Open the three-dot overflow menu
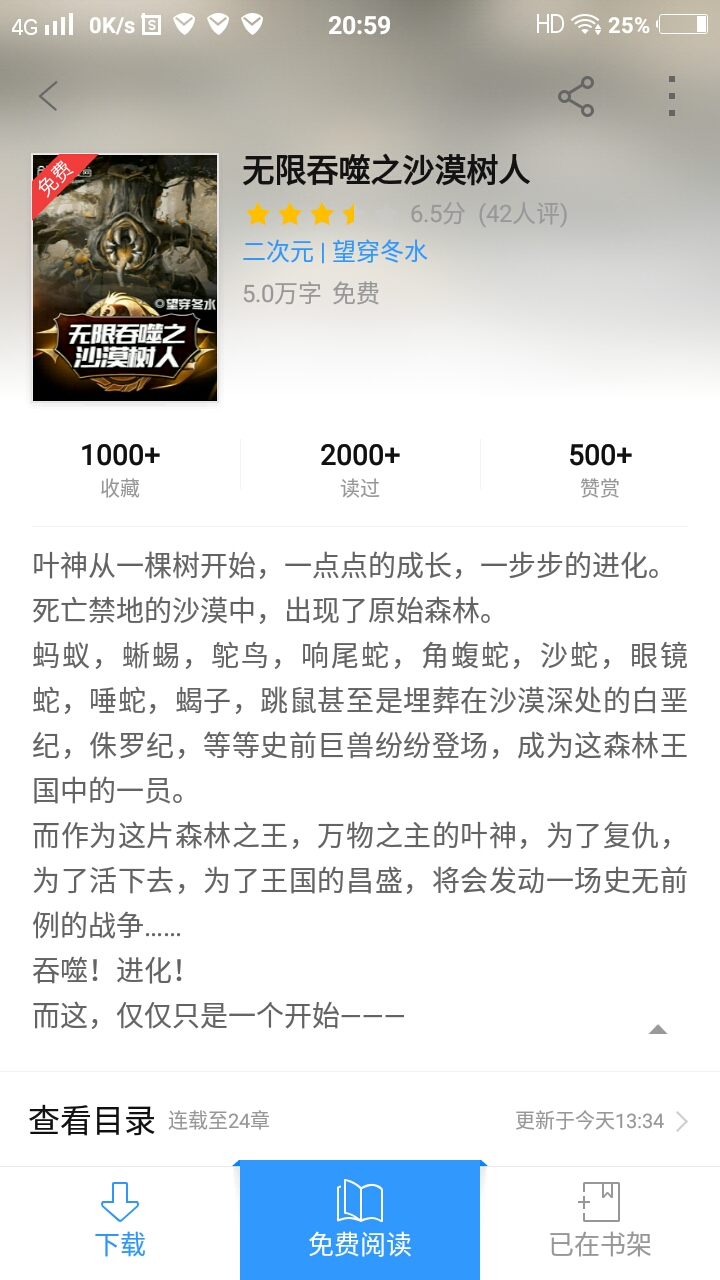 tap(671, 97)
